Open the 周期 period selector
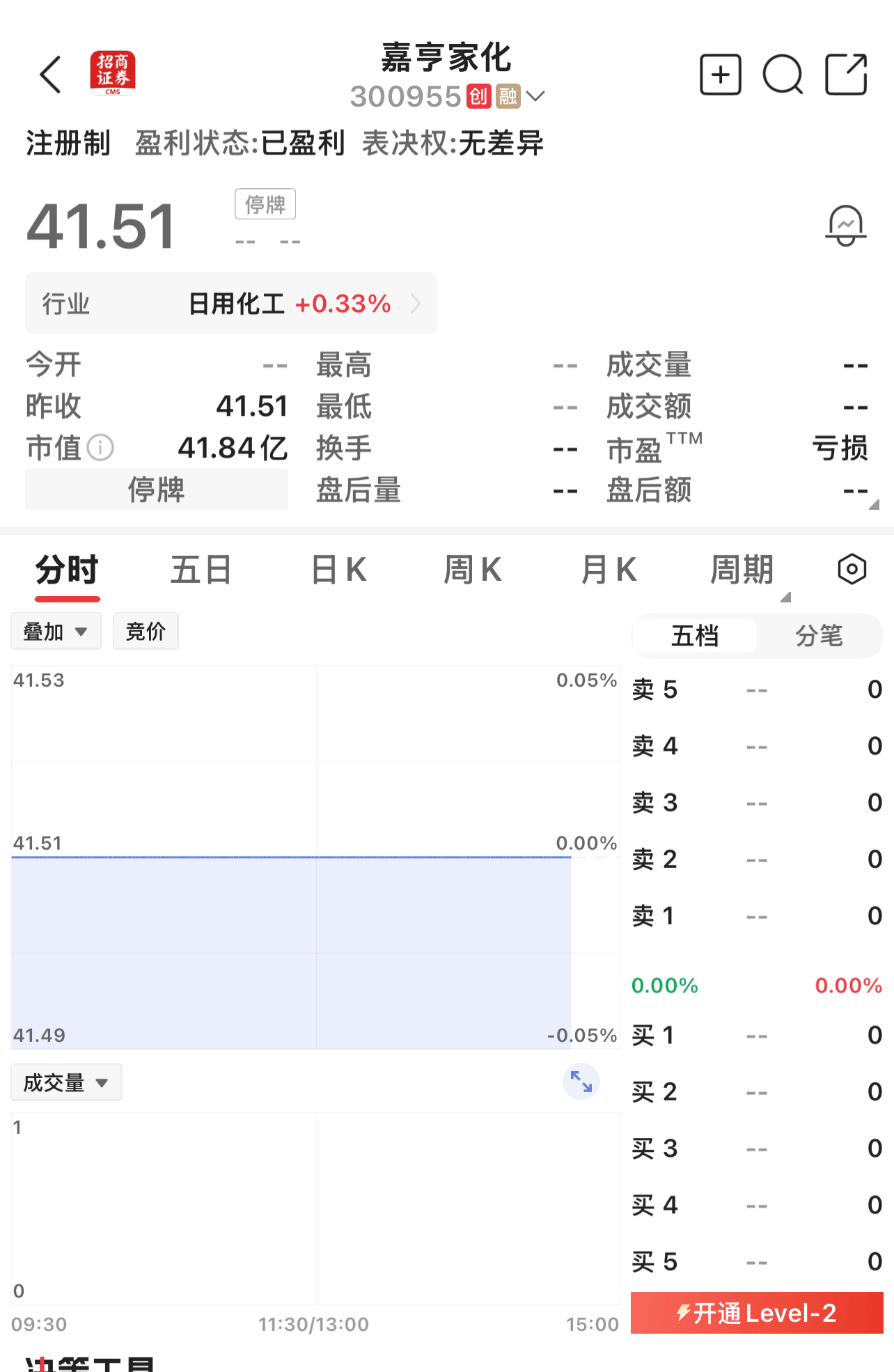The image size is (894, 1372). (x=744, y=570)
